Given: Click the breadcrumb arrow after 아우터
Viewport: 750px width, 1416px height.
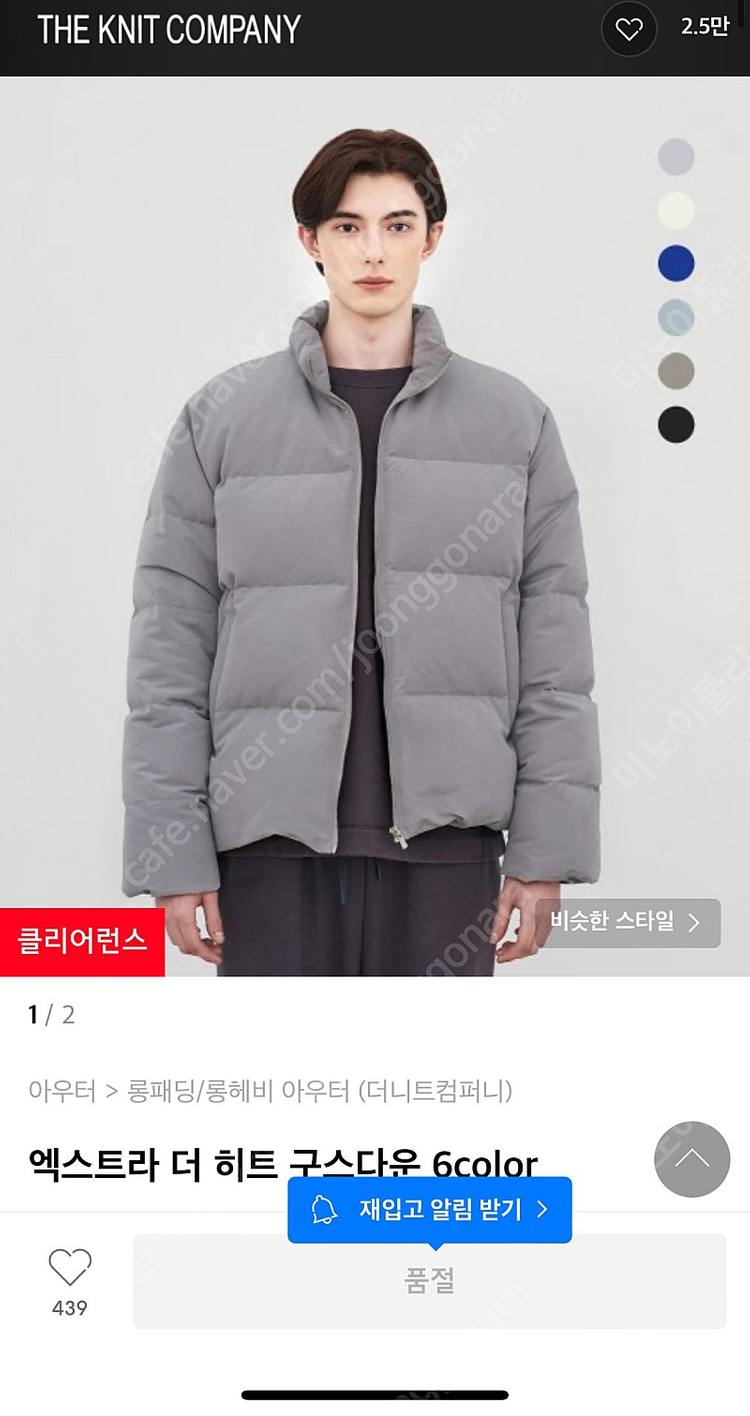Looking at the screenshot, I should (x=110, y=1093).
